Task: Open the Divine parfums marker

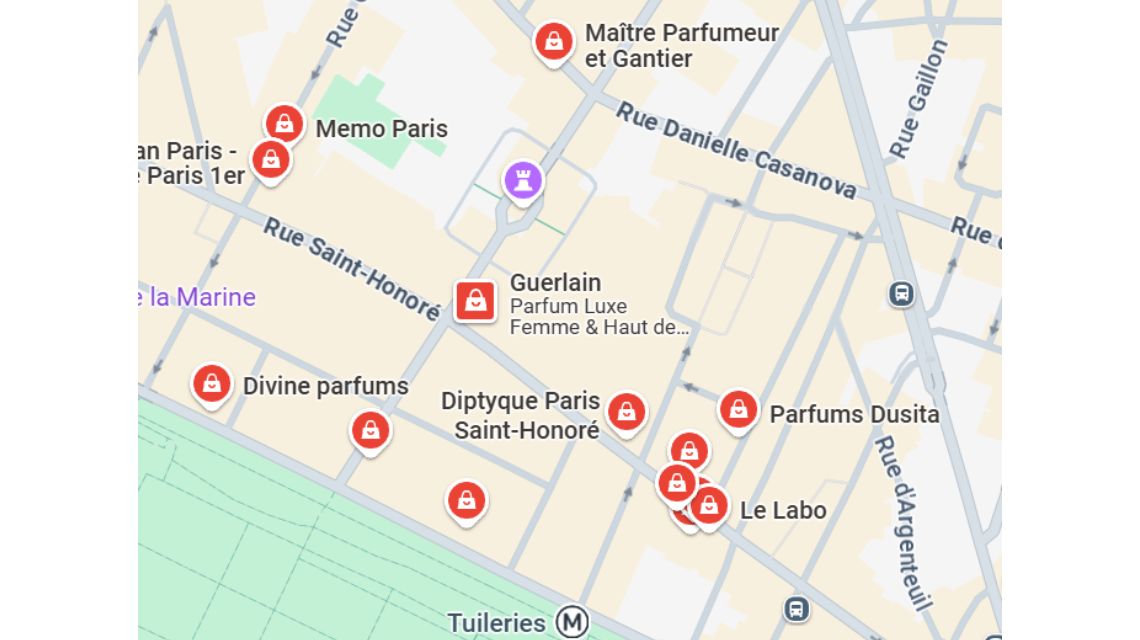Action: [x=211, y=382]
